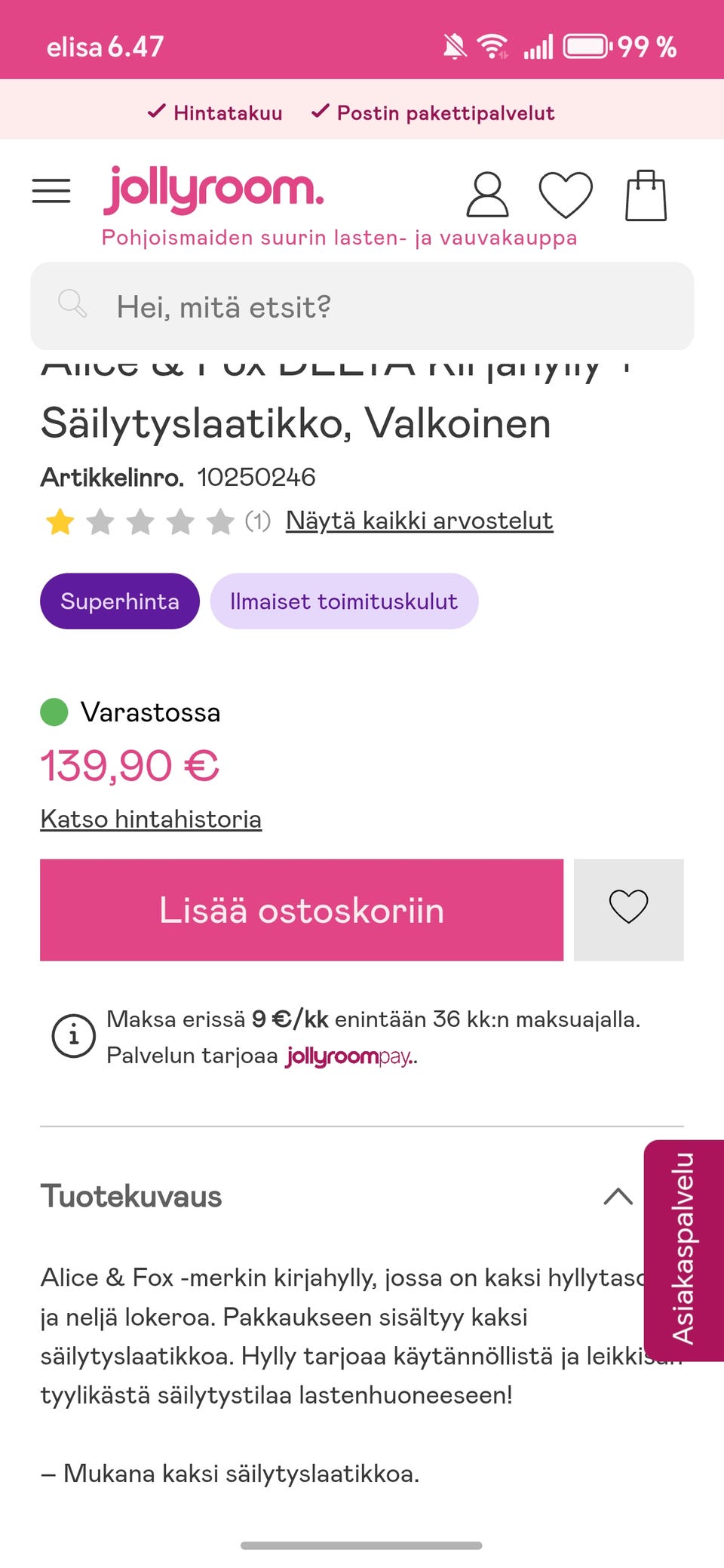Add product to wishlist with heart button
This screenshot has width=724, height=1568.
[x=628, y=909]
